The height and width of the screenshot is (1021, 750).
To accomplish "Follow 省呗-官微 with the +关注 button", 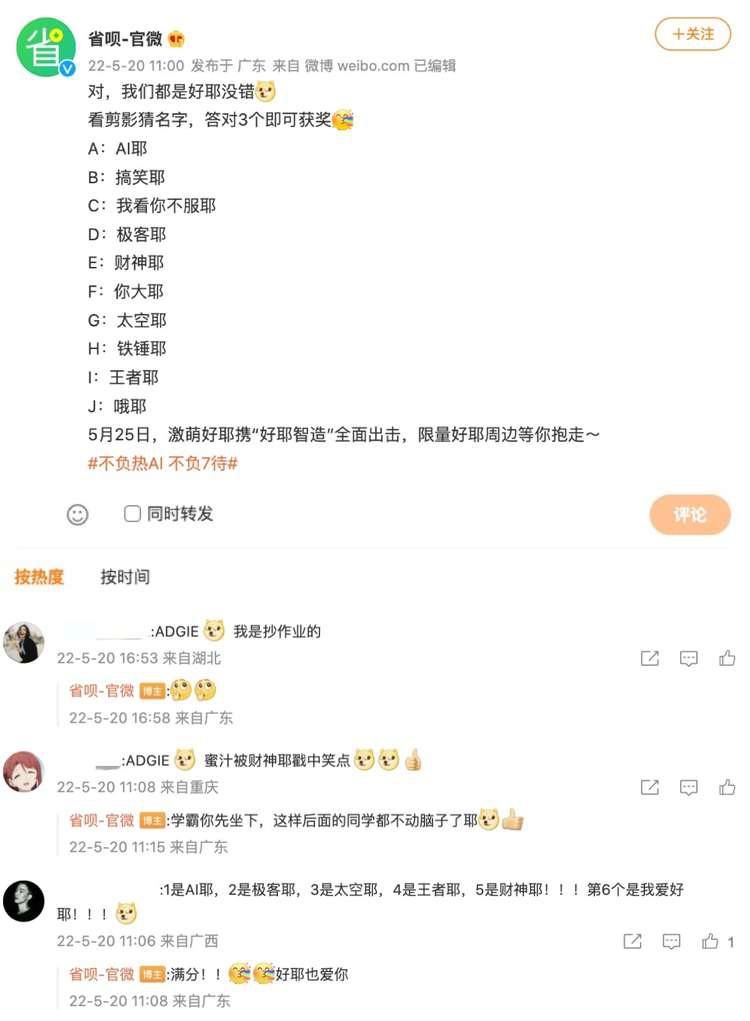I will pos(692,34).
